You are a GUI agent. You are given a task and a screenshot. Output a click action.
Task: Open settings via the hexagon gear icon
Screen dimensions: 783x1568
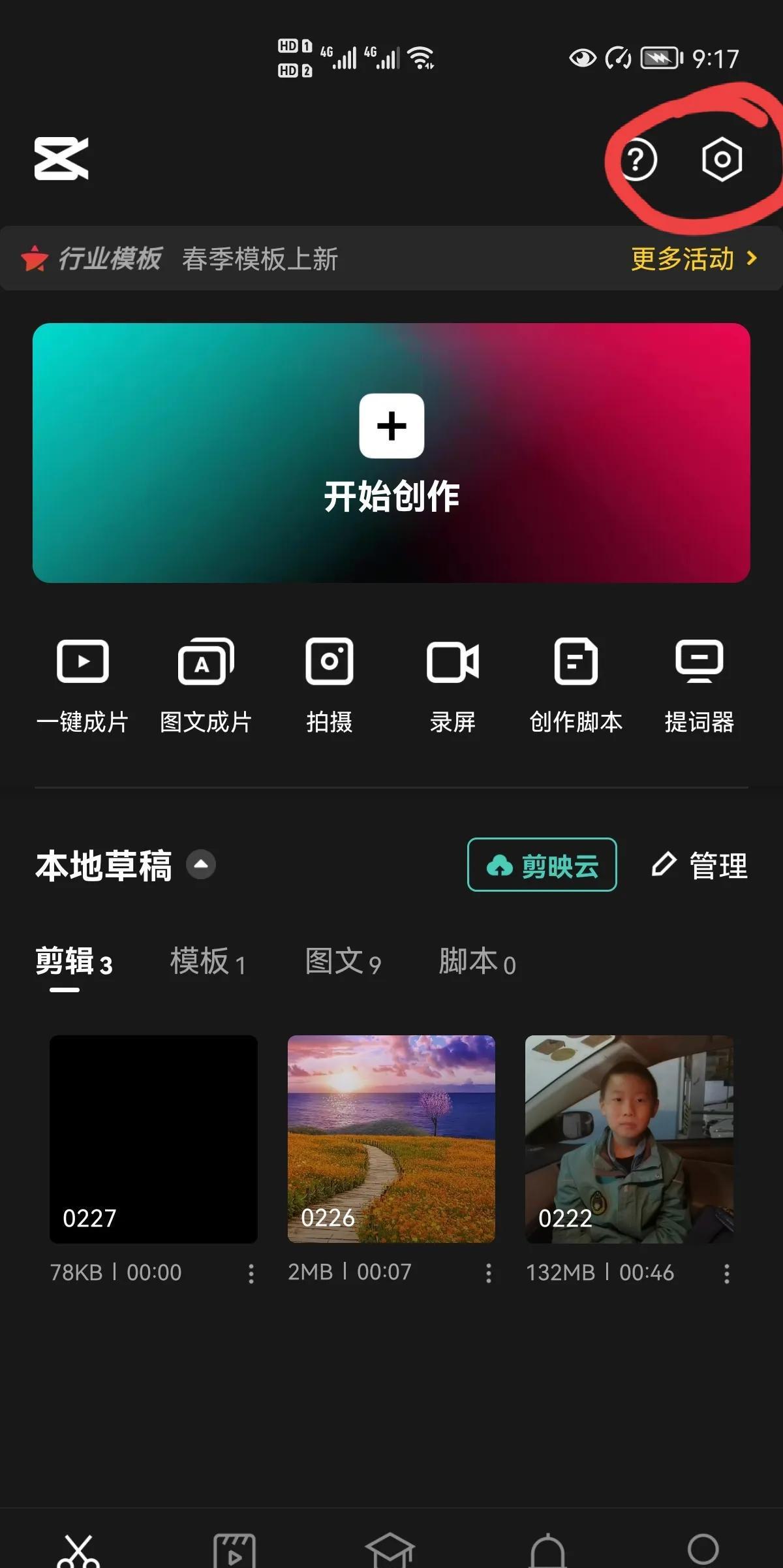pyautogui.click(x=722, y=159)
